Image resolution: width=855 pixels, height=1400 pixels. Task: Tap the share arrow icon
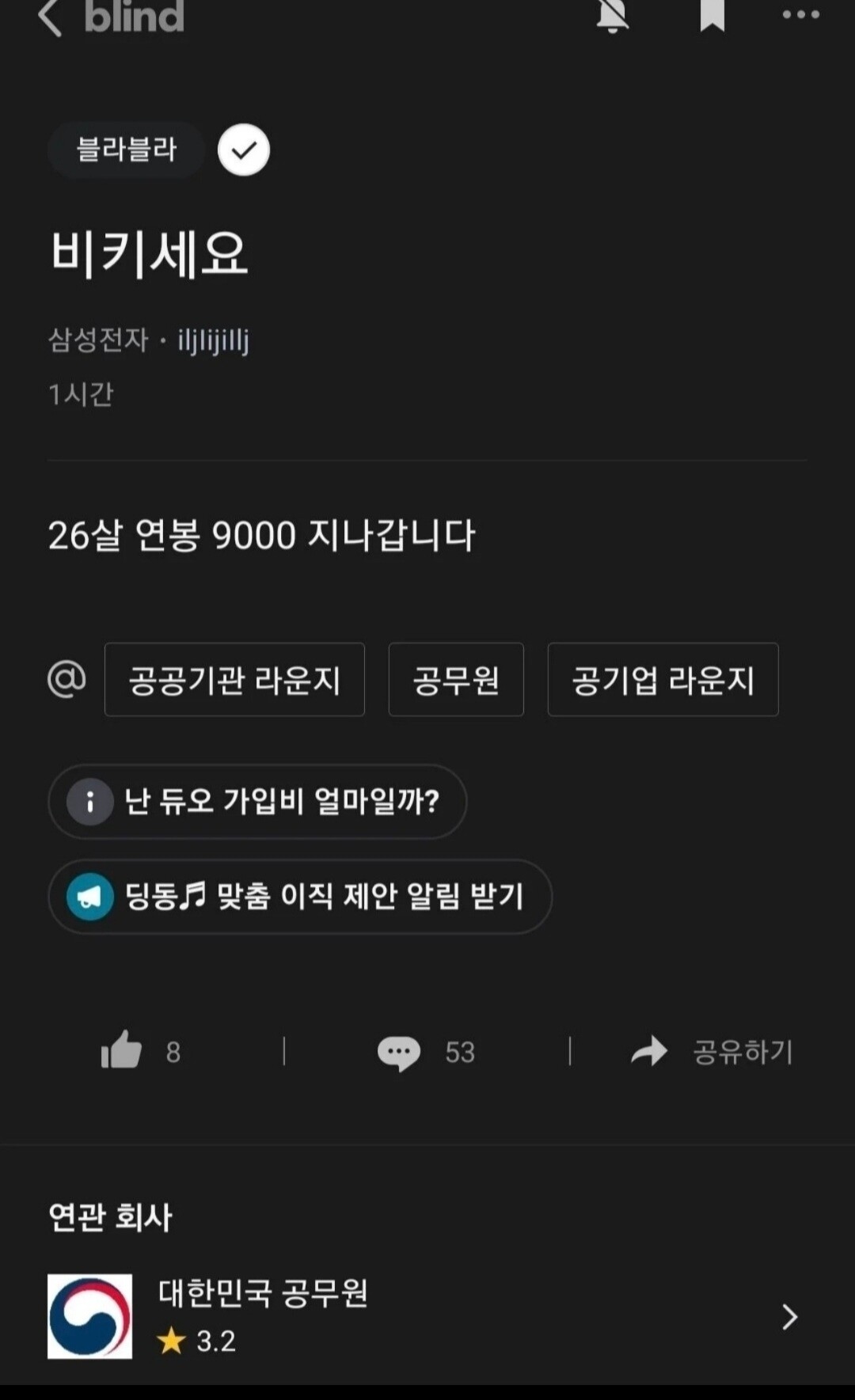[648, 1050]
